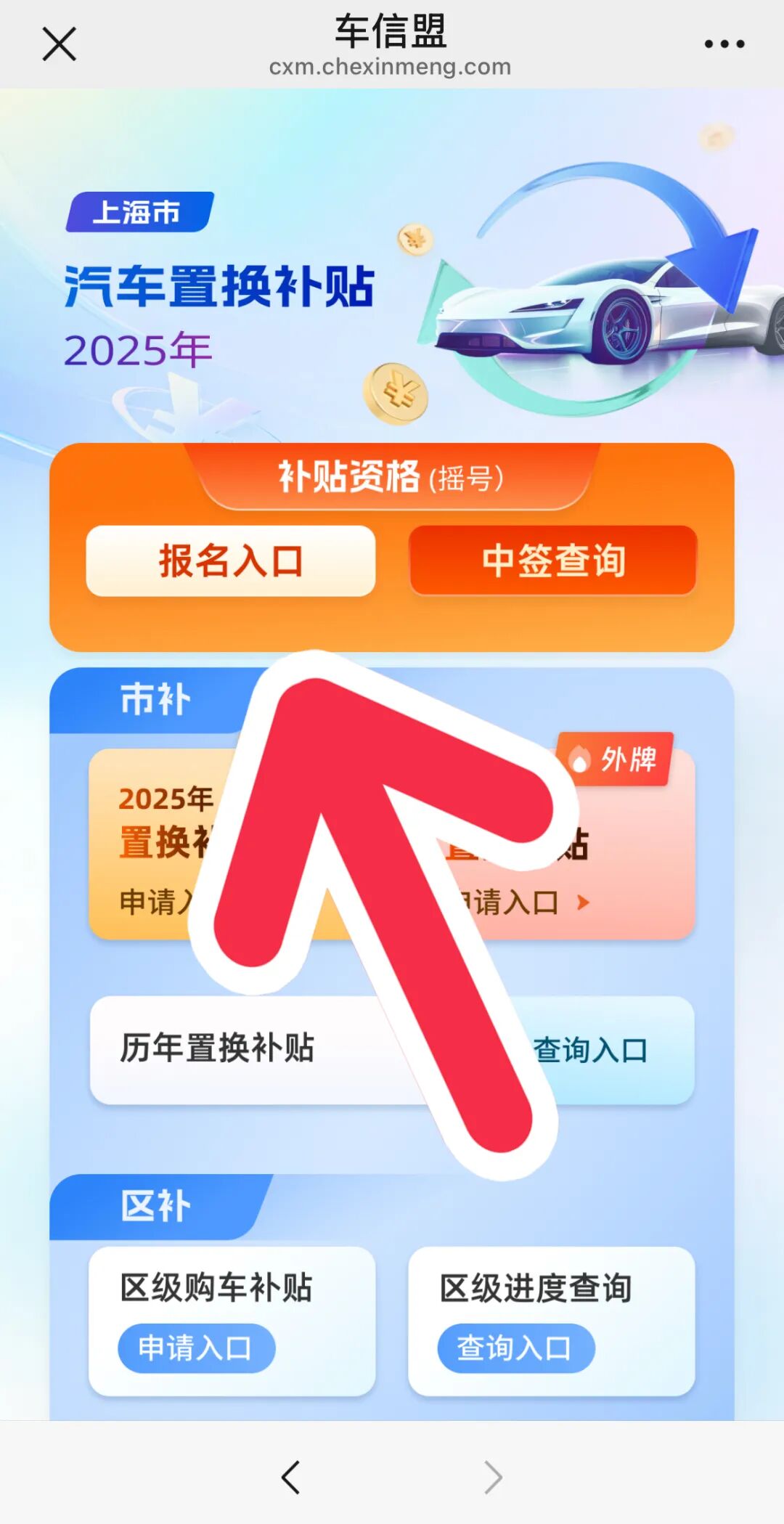Close the 车信盟 web page
Screen dimensions: 784x1524
click(x=59, y=44)
